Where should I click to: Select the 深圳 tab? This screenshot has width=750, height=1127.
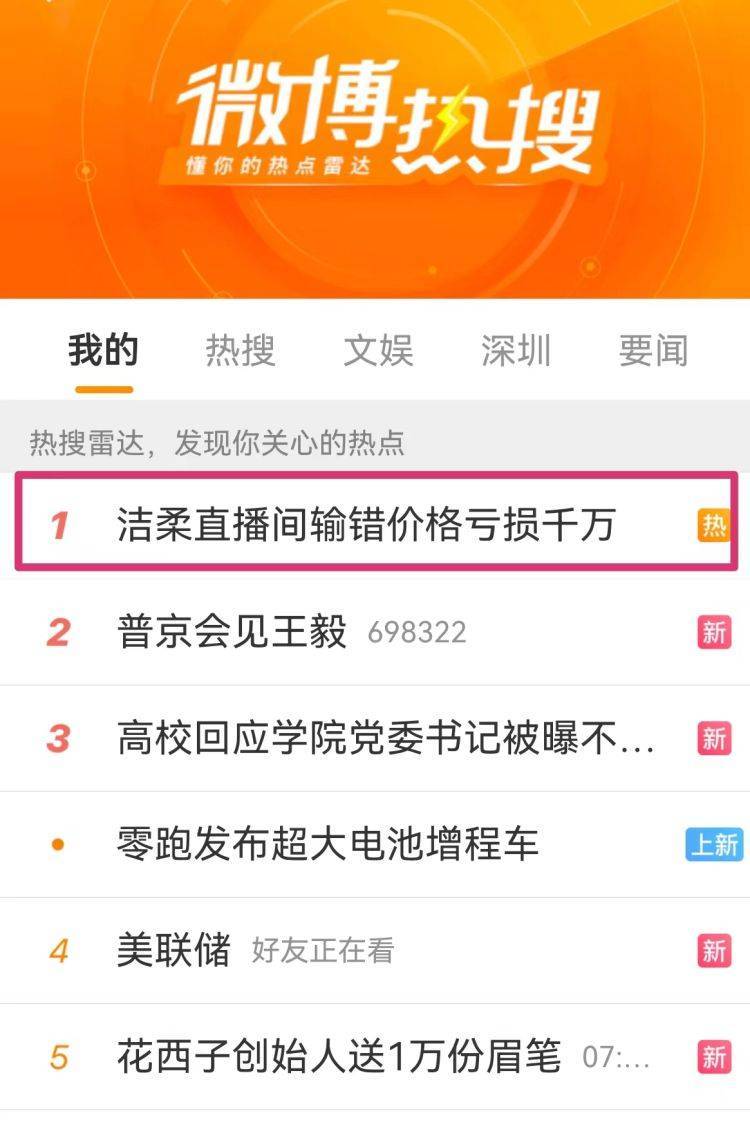pyautogui.click(x=516, y=351)
